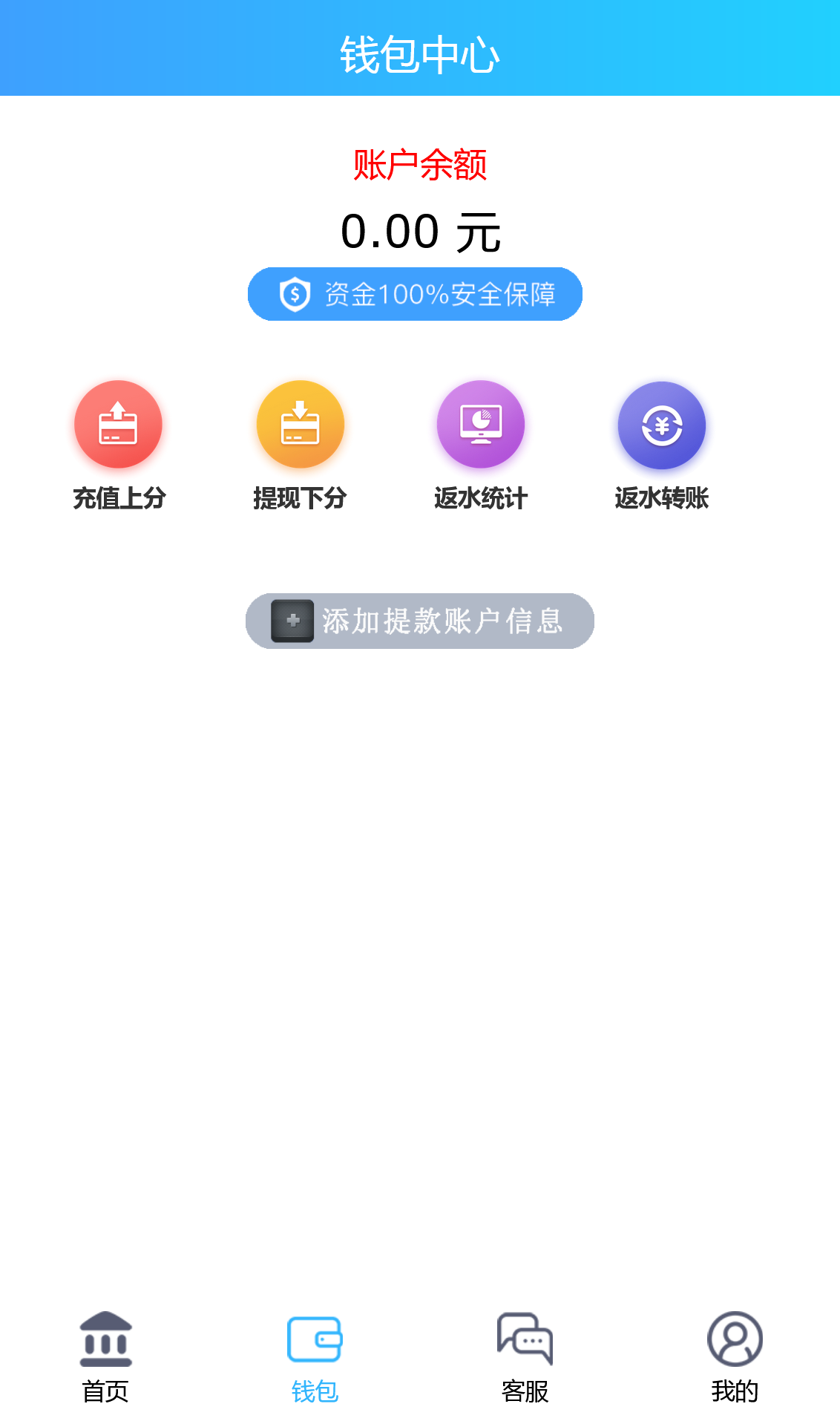Open the 返水统计 rebate statistics icon

480,423
